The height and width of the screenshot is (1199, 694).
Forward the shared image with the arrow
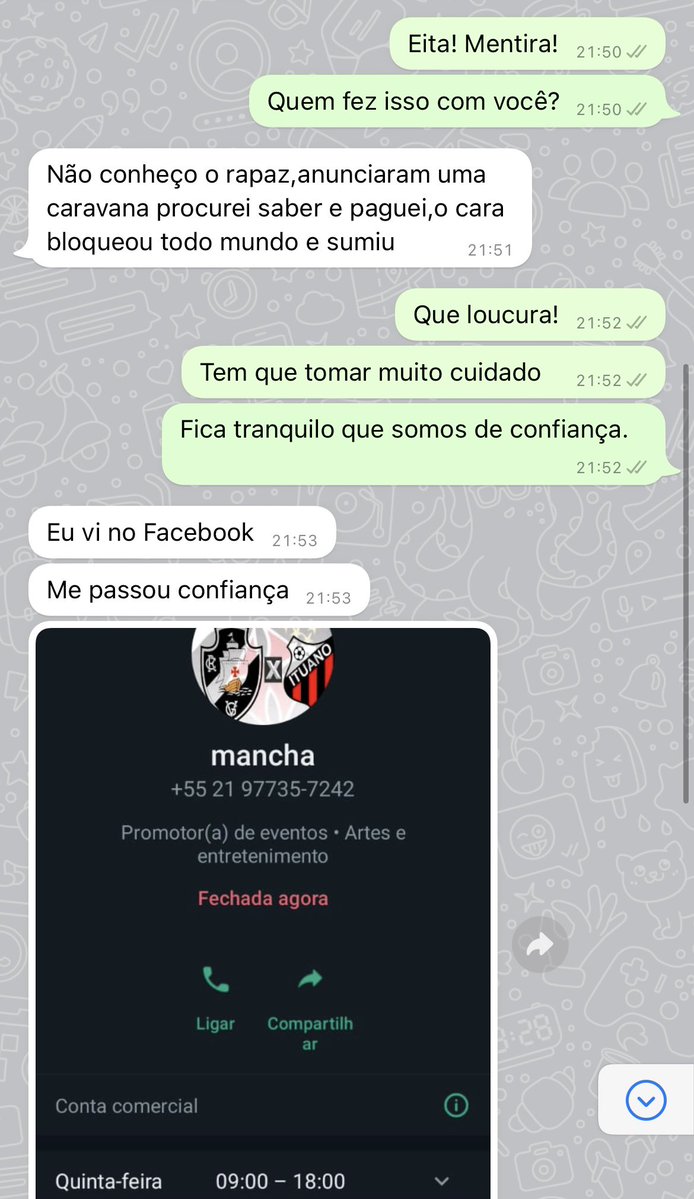click(x=540, y=944)
